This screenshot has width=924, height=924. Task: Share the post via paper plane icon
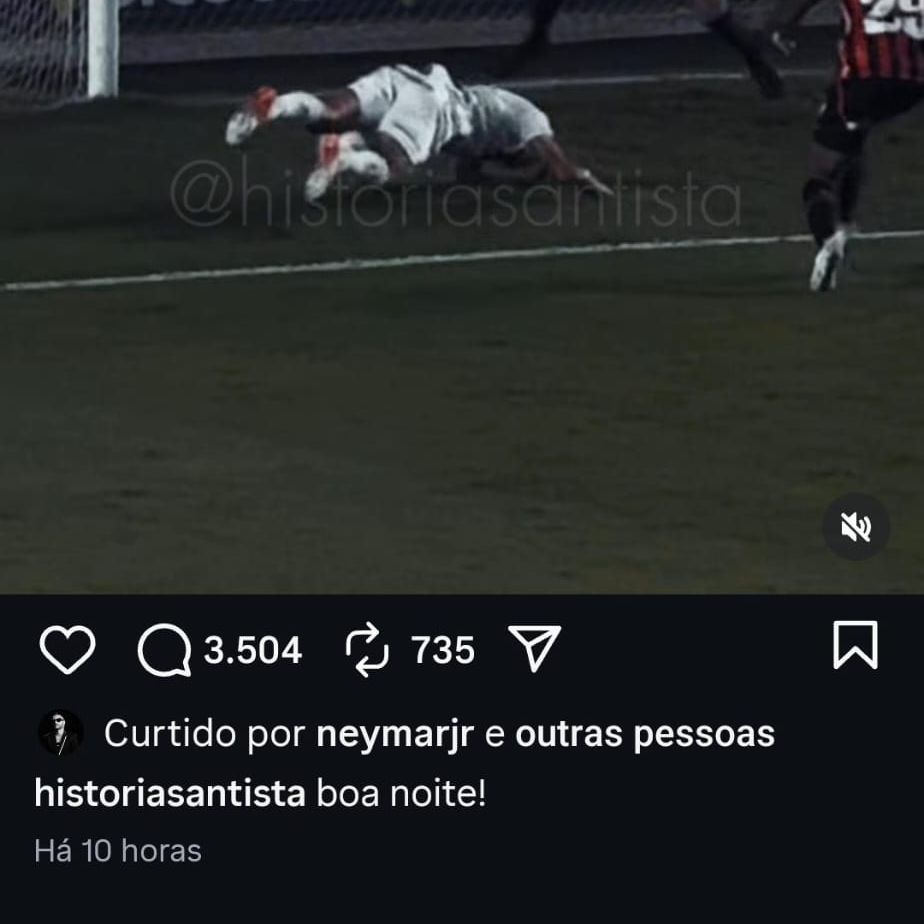(x=534, y=650)
